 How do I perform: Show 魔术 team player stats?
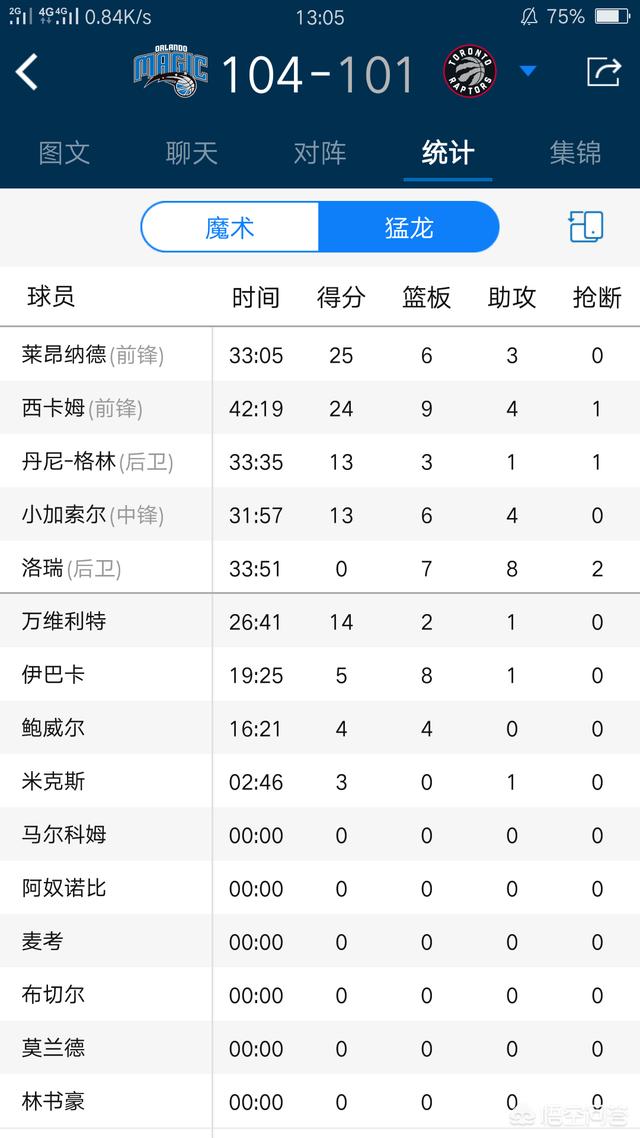(x=230, y=227)
